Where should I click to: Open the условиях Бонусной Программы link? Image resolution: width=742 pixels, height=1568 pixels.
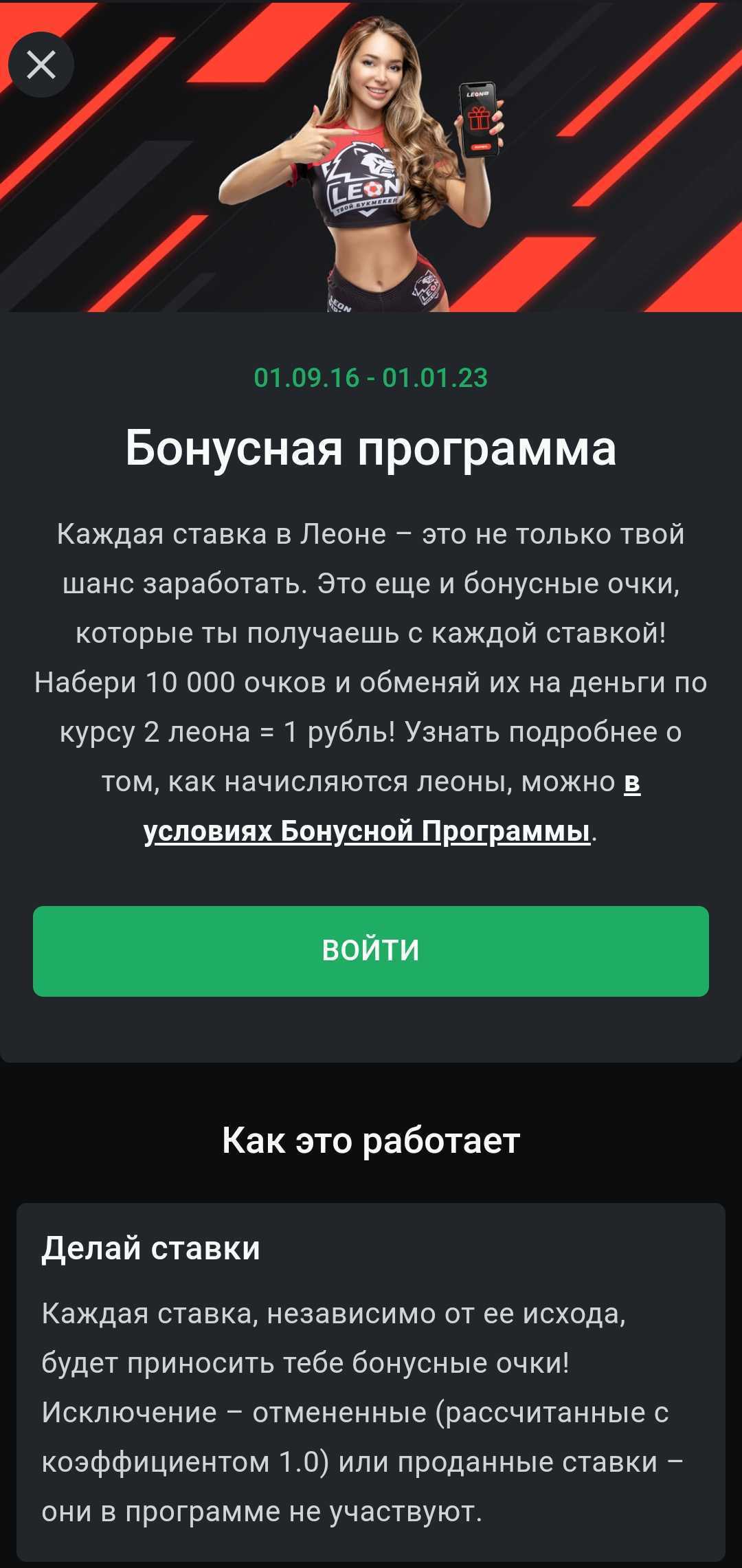point(367,831)
